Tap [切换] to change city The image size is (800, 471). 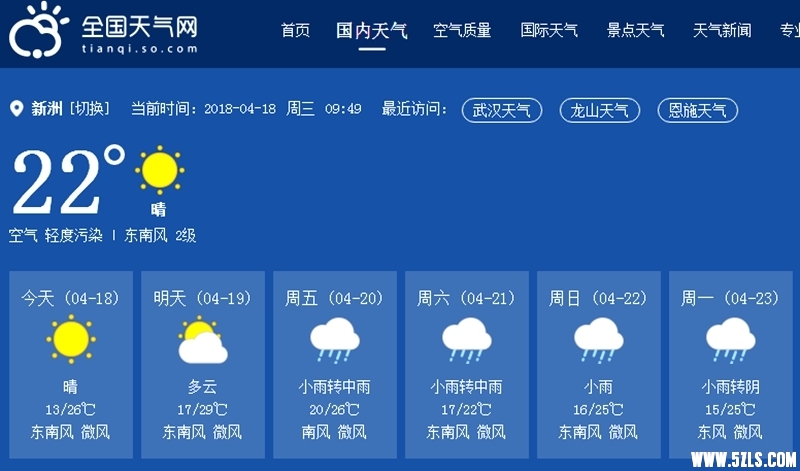click(x=90, y=109)
